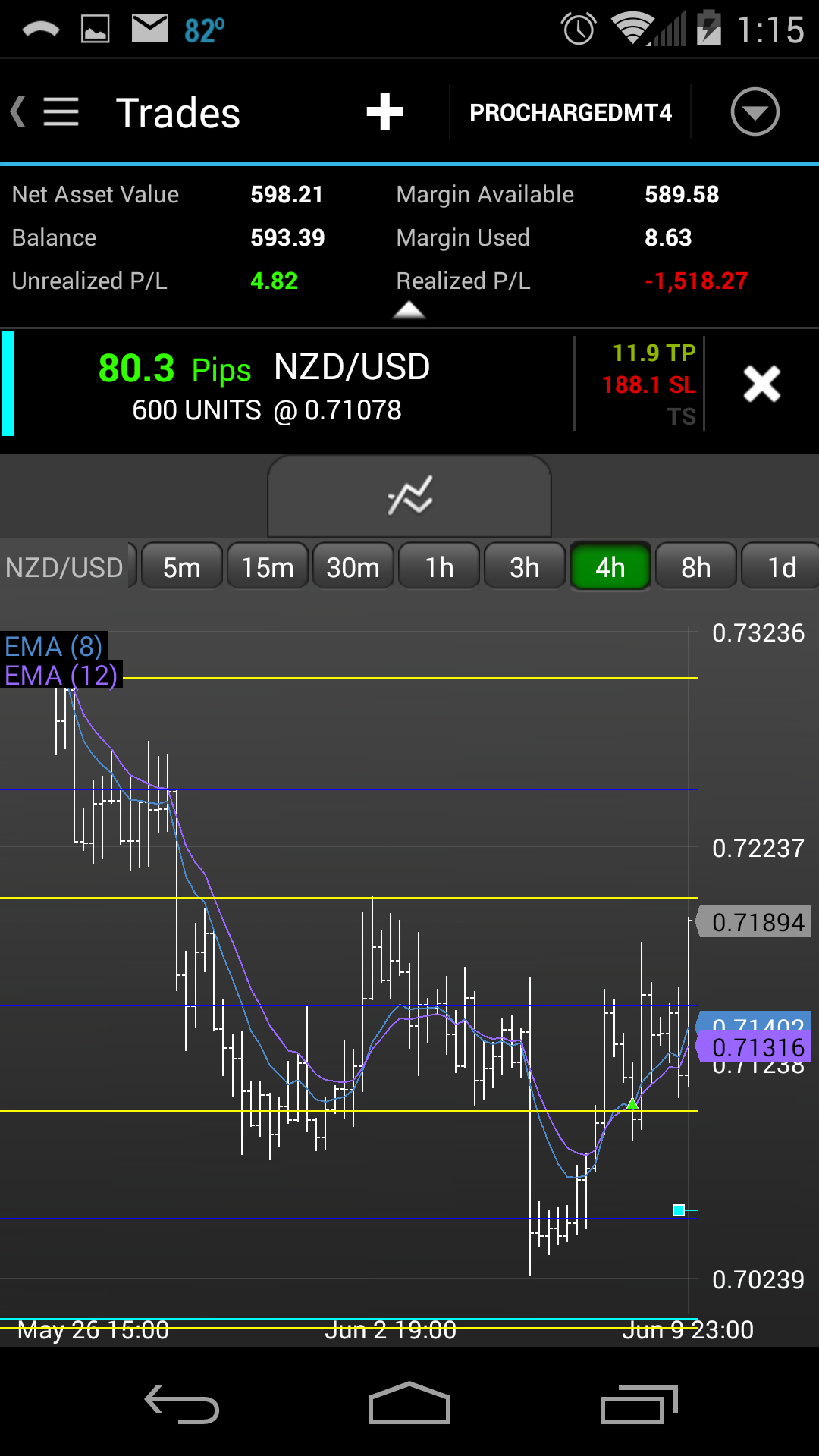Switch chart to 1d timeframe

781,567
